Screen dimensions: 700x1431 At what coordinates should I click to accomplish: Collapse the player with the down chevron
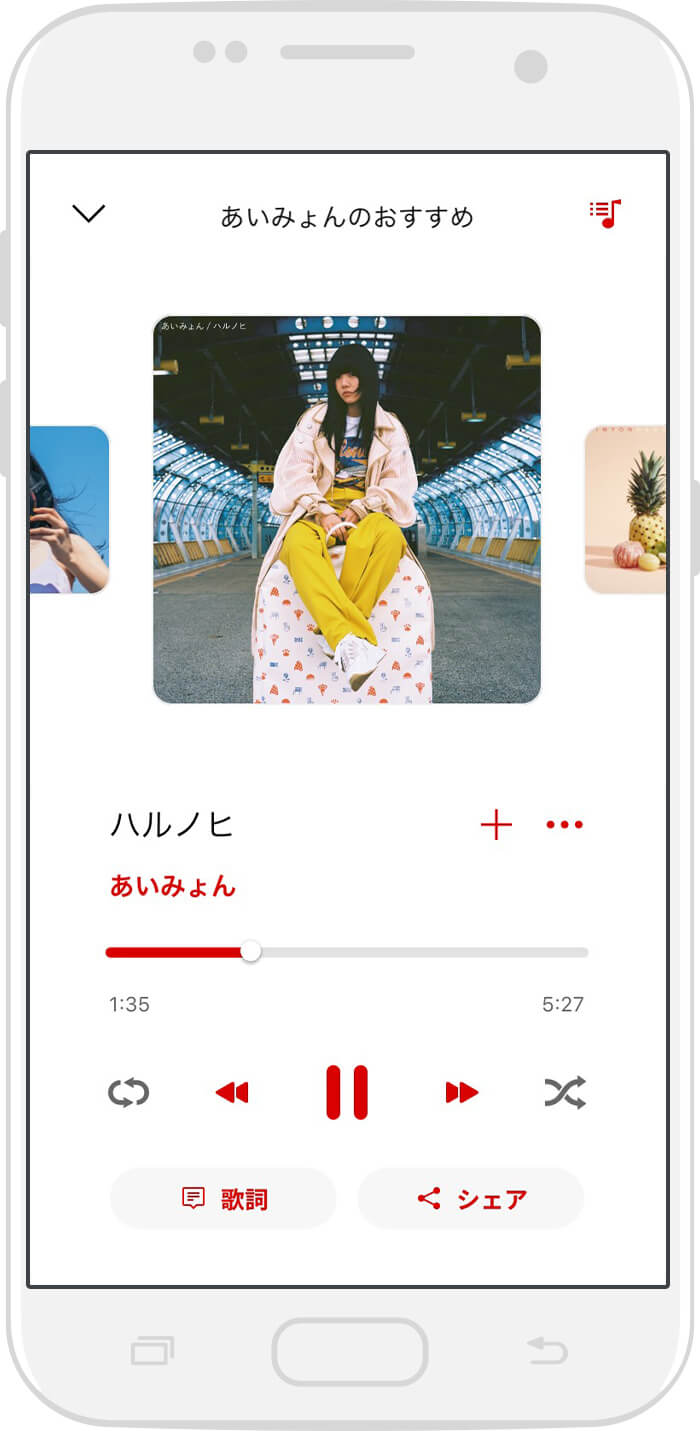point(89,213)
